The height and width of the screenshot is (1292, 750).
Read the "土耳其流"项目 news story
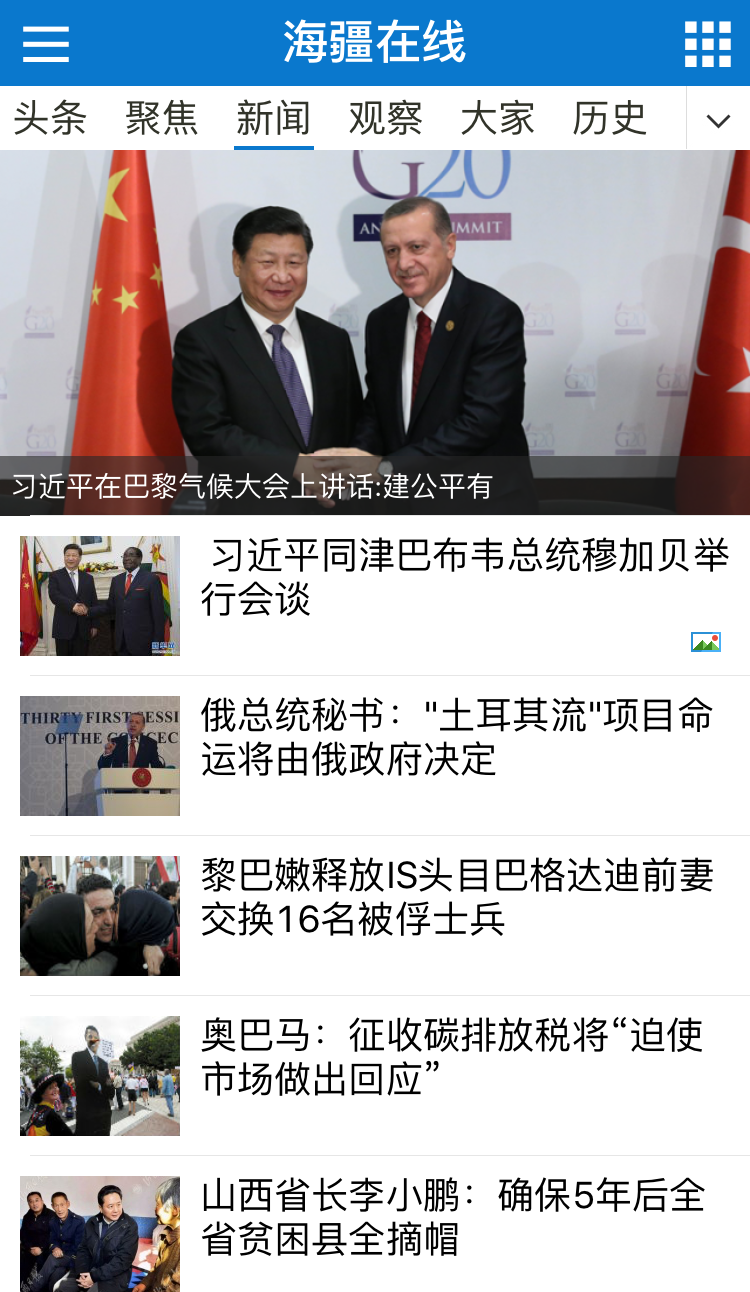click(x=456, y=738)
